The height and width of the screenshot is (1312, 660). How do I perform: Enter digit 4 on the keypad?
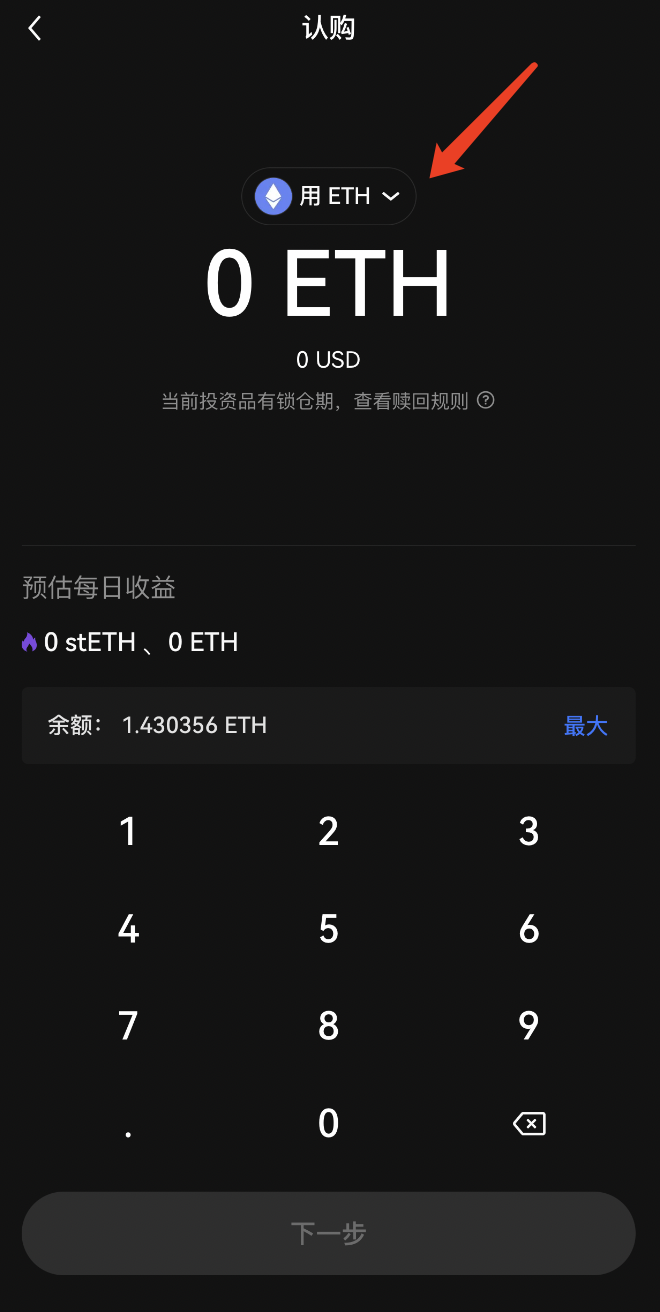coord(128,929)
